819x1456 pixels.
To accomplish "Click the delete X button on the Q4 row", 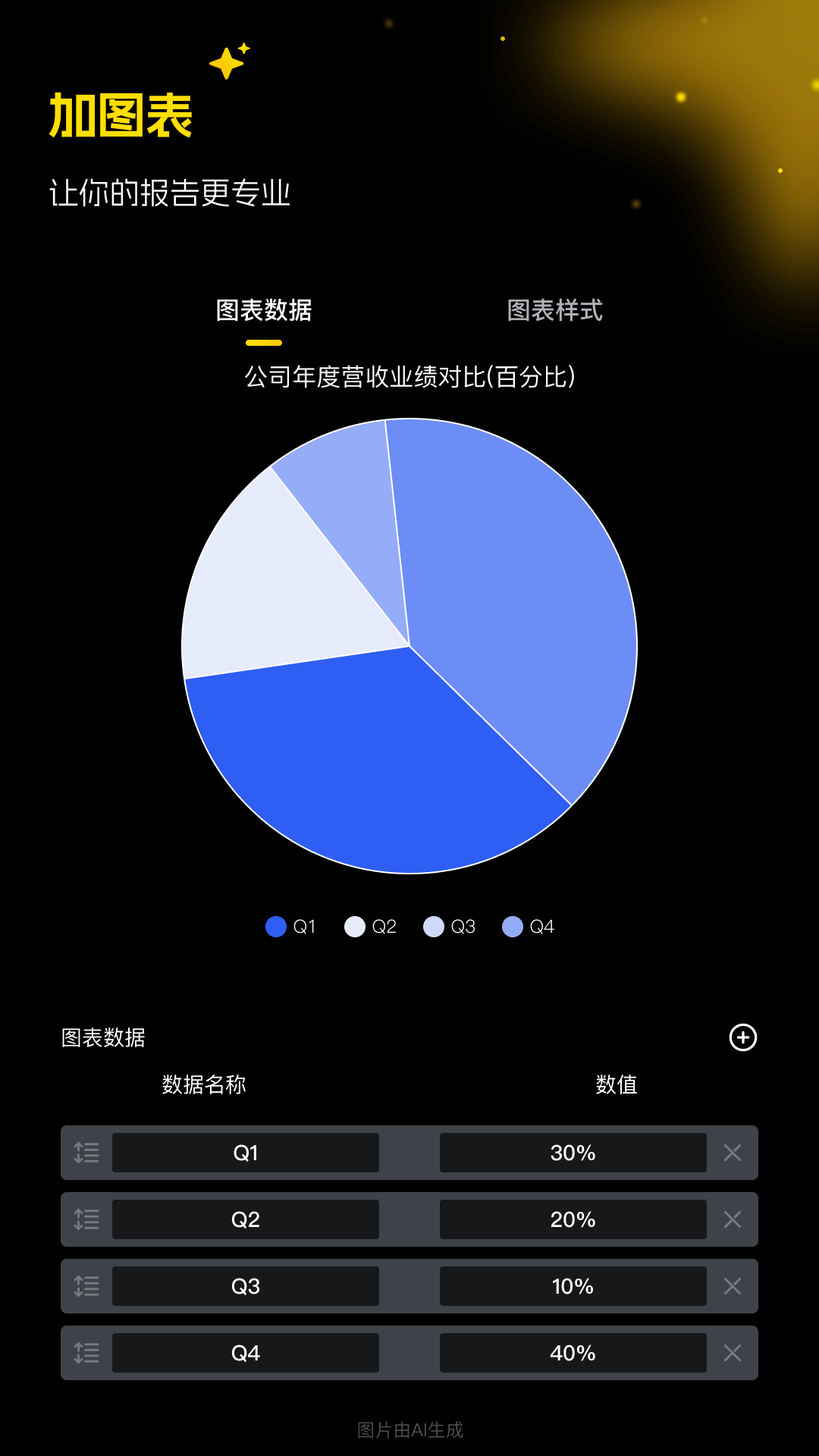I will (733, 1353).
